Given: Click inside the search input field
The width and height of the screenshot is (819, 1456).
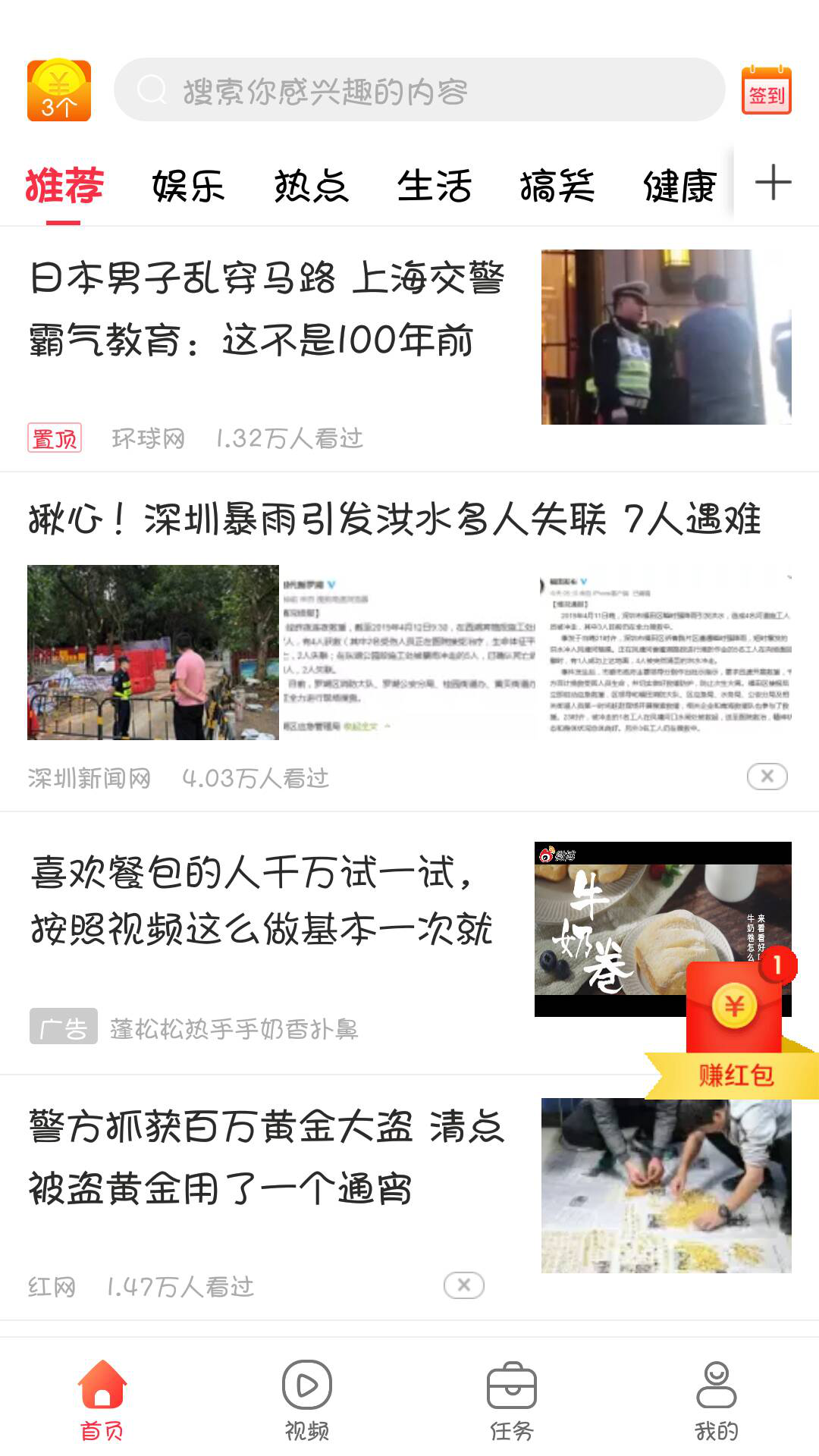Looking at the screenshot, I should click(417, 89).
